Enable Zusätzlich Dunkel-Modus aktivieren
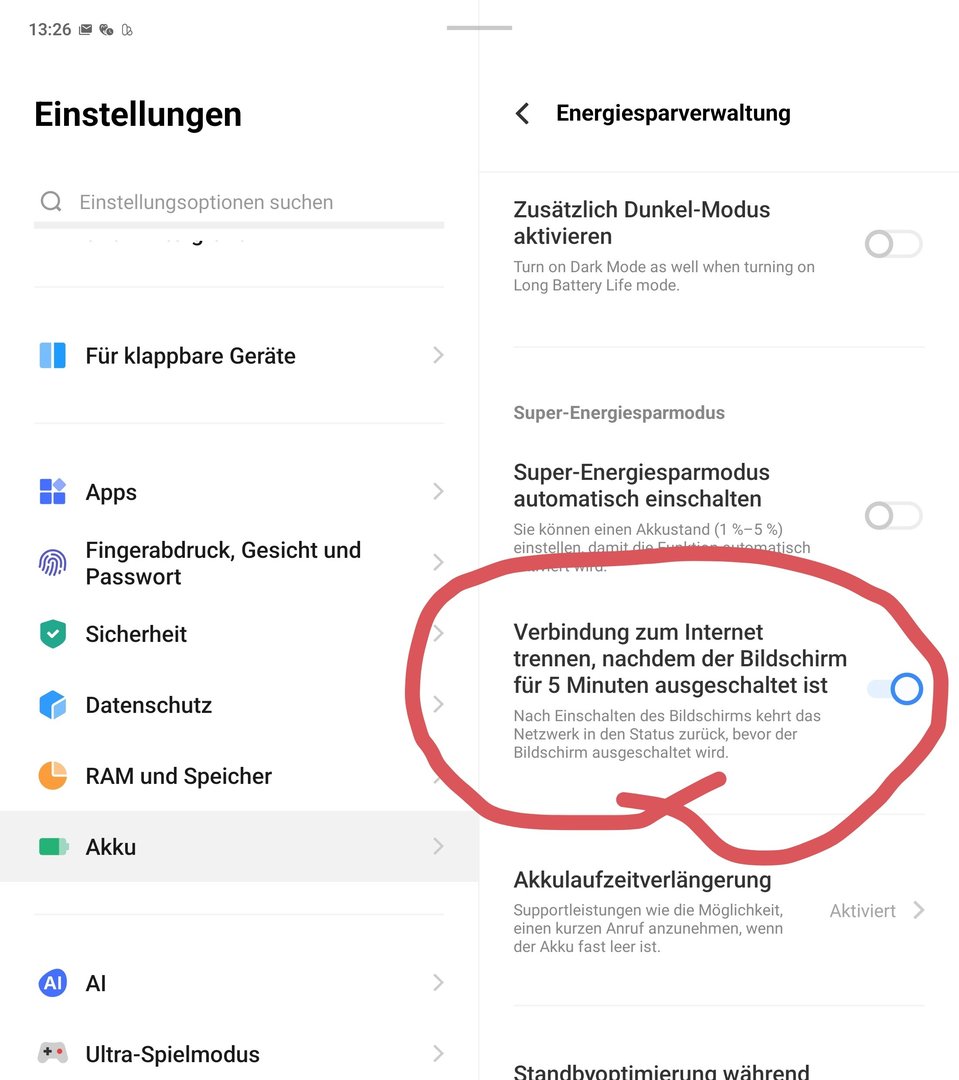Image resolution: width=959 pixels, height=1080 pixels. pos(893,244)
